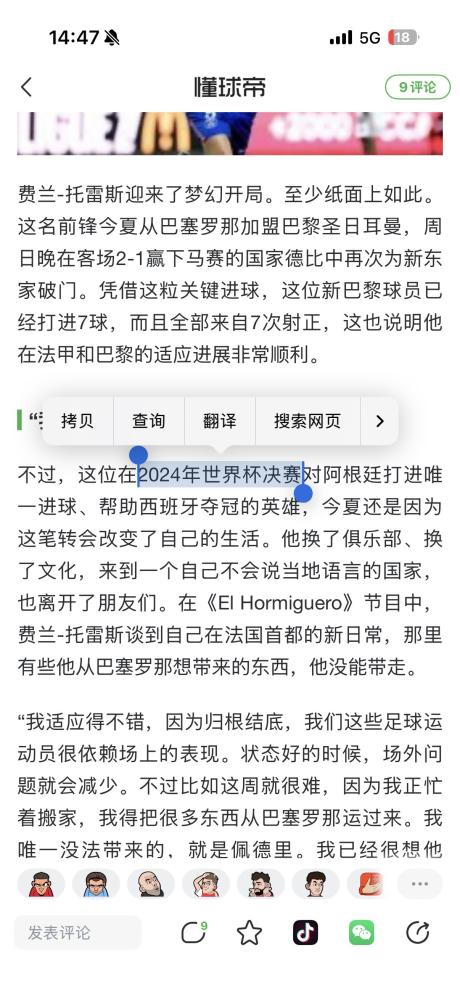The height and width of the screenshot is (1000, 460).
Task: Tap the 发表评论 comment input field
Action: coord(78,933)
